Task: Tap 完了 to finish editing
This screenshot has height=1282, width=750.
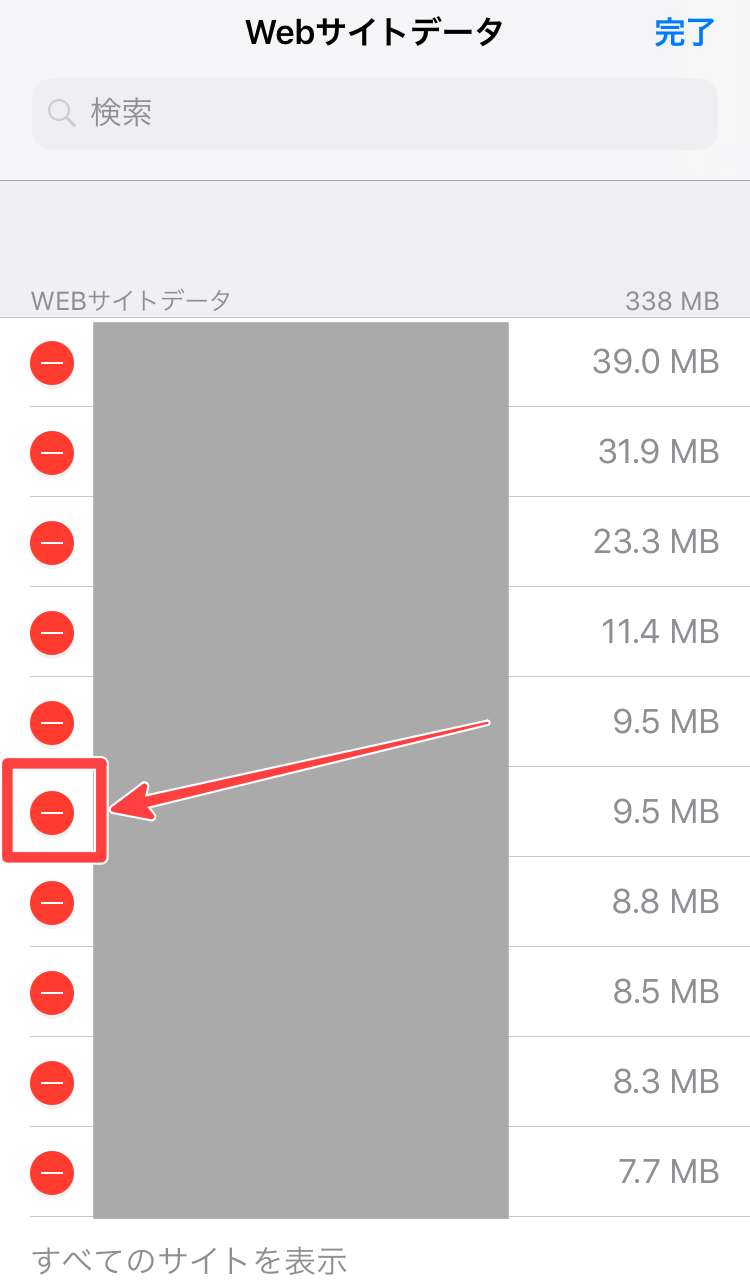Action: pos(684,33)
